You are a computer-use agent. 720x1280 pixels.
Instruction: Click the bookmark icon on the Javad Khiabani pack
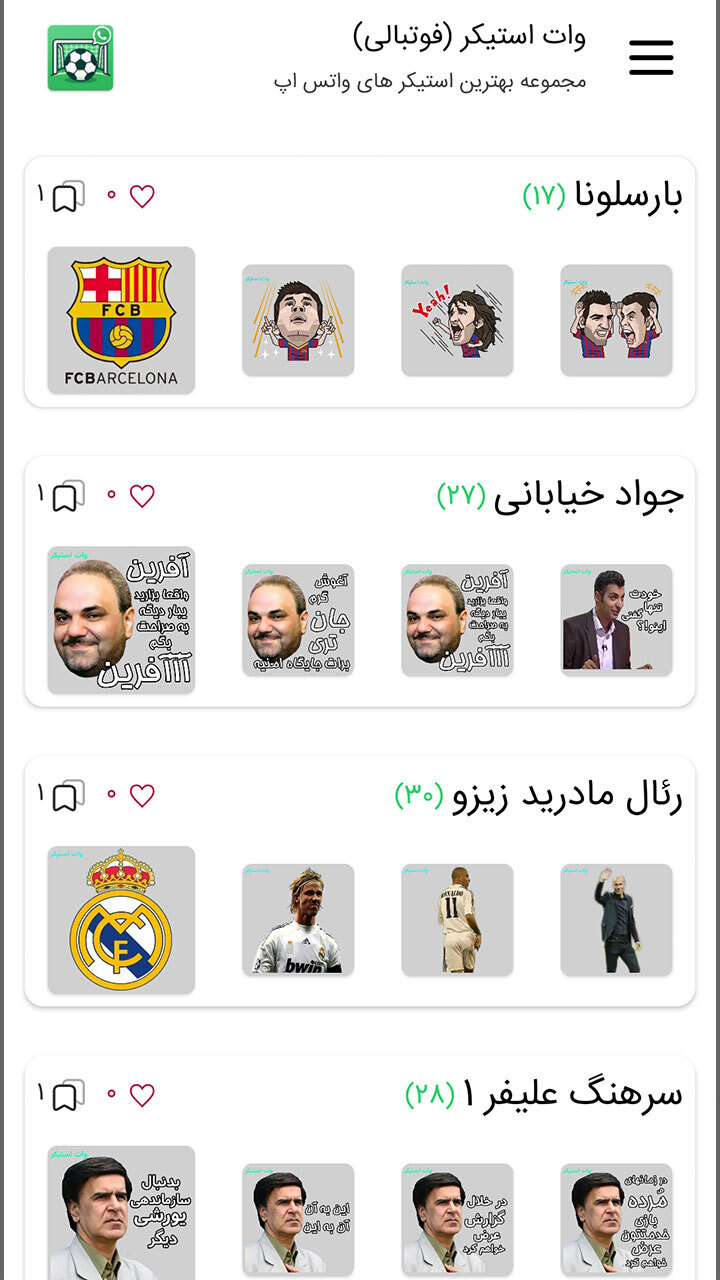point(68,495)
